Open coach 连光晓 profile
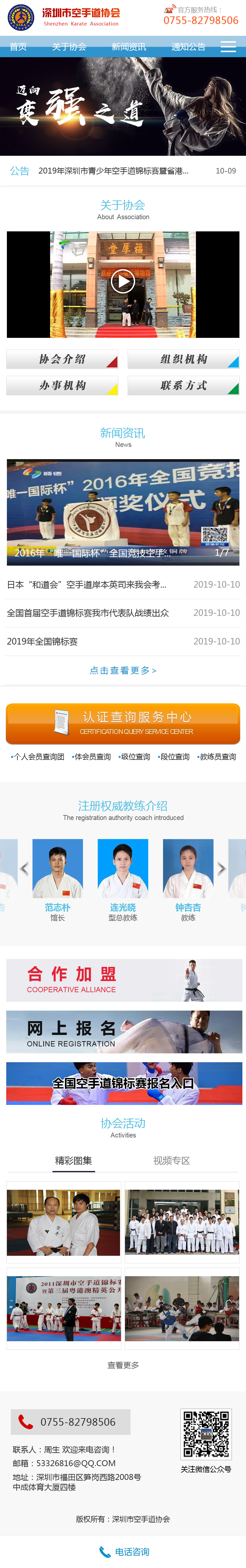This screenshot has height=1568, width=246. tap(123, 877)
